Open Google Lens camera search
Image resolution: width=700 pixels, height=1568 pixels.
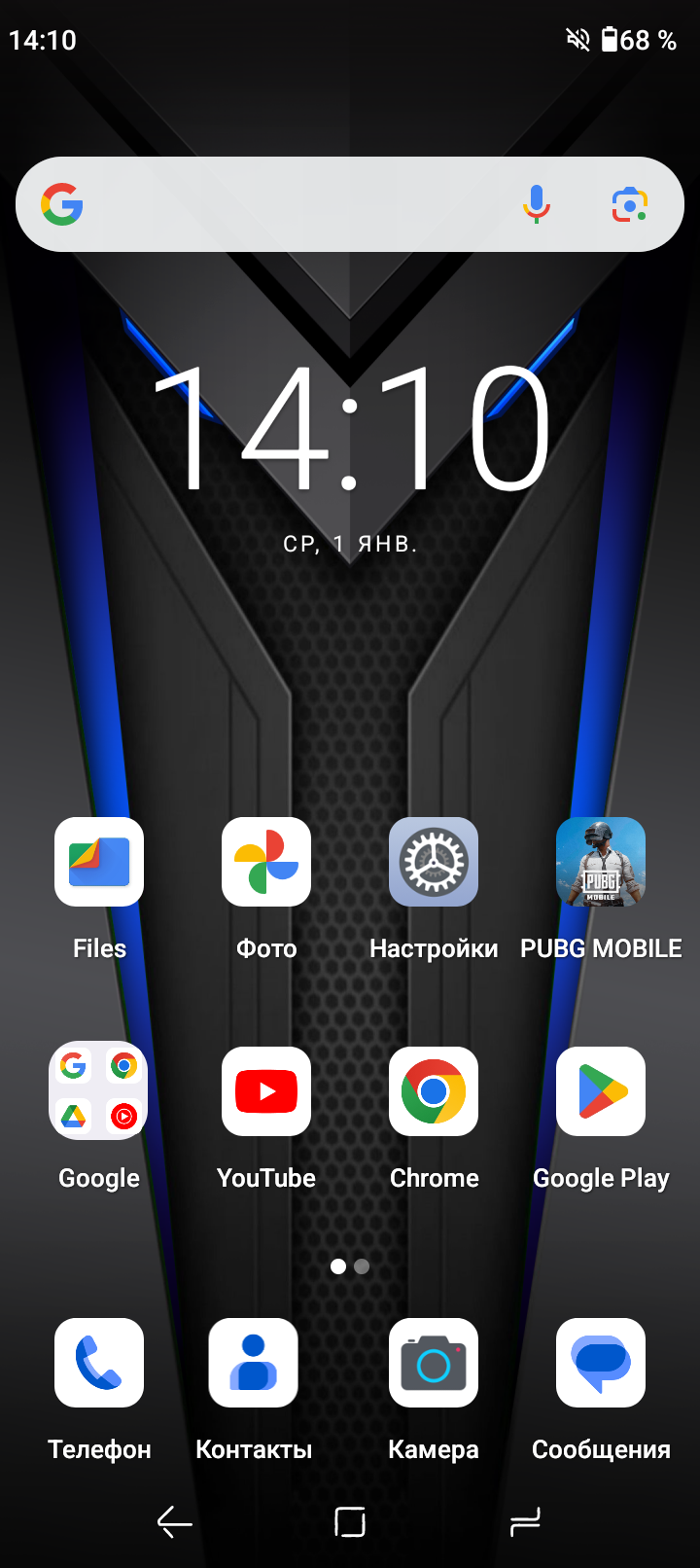point(630,205)
